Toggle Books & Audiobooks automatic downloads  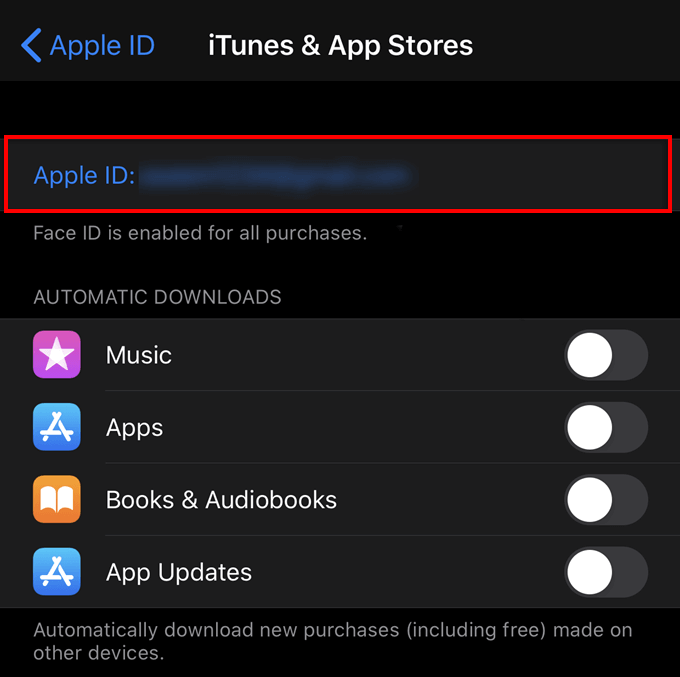point(606,500)
